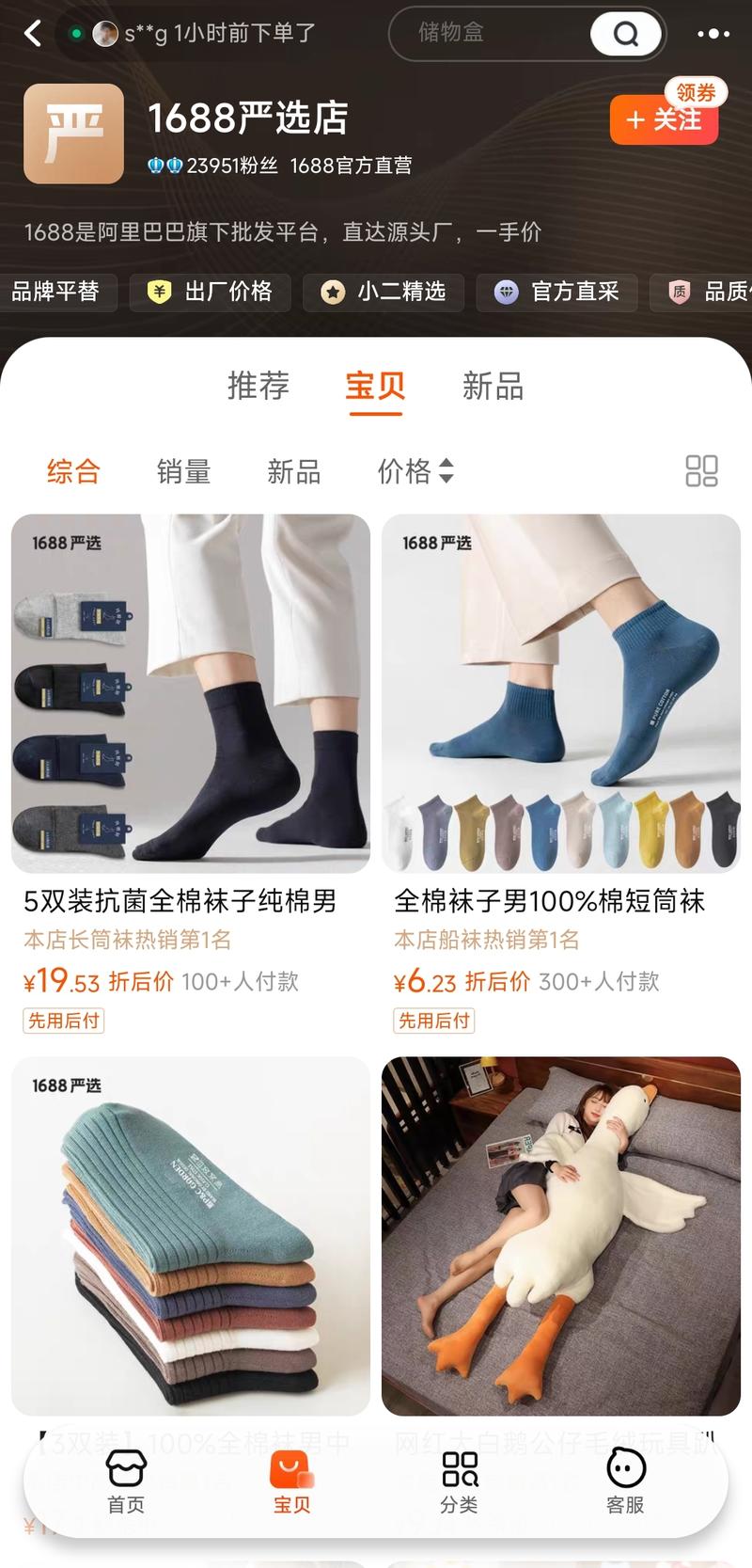
Task: Switch to the 推荐 tab
Action: click(x=258, y=387)
